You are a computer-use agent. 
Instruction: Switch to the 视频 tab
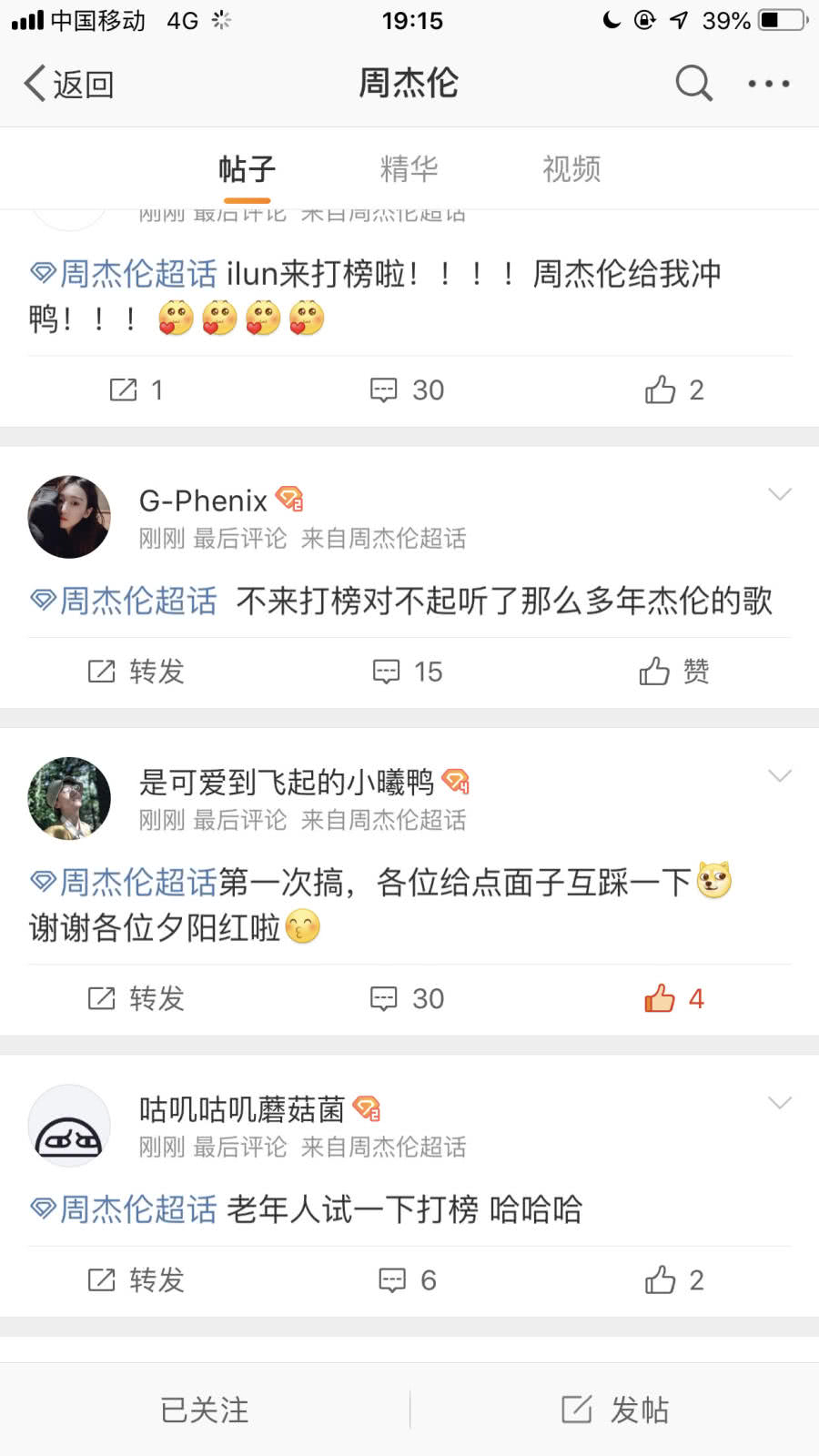pos(570,169)
